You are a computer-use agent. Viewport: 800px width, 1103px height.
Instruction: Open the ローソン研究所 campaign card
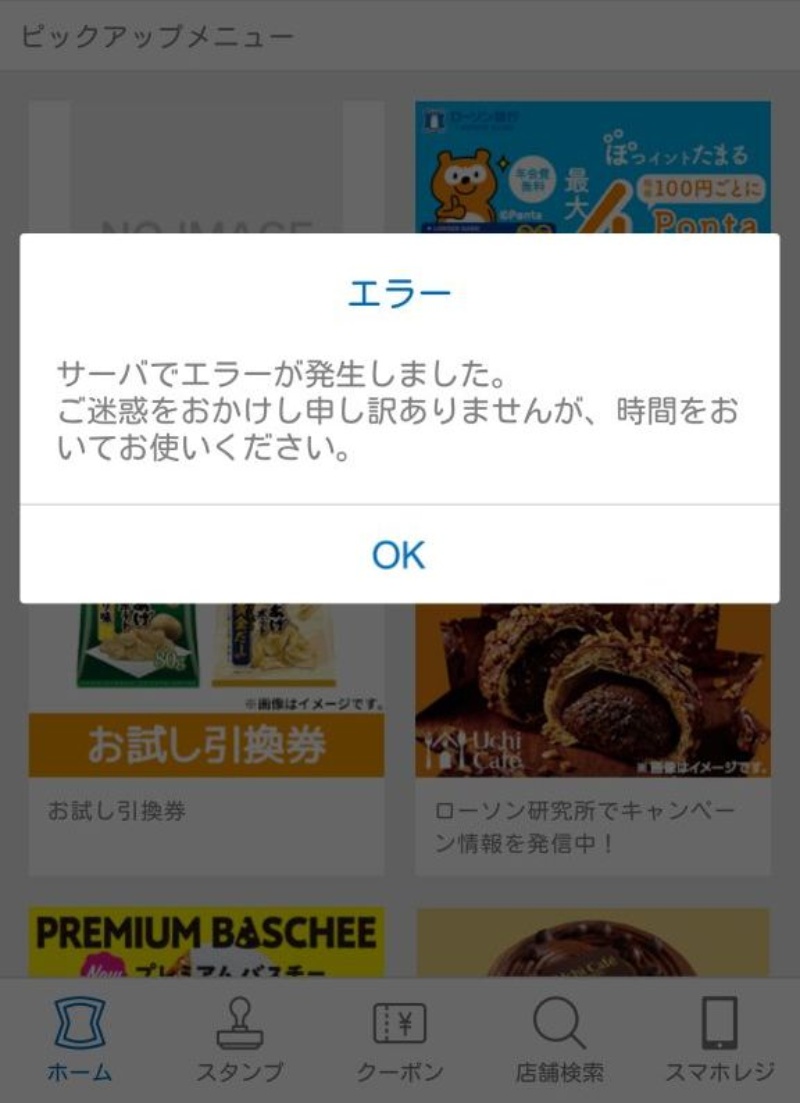592,740
